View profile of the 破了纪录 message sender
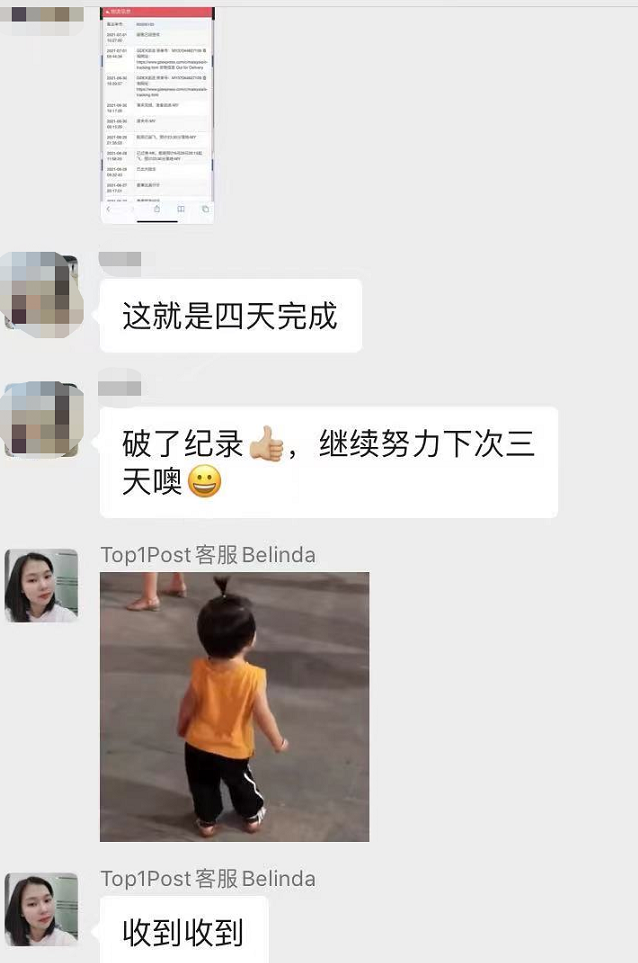Viewport: 638px width, 963px height. 41,420
